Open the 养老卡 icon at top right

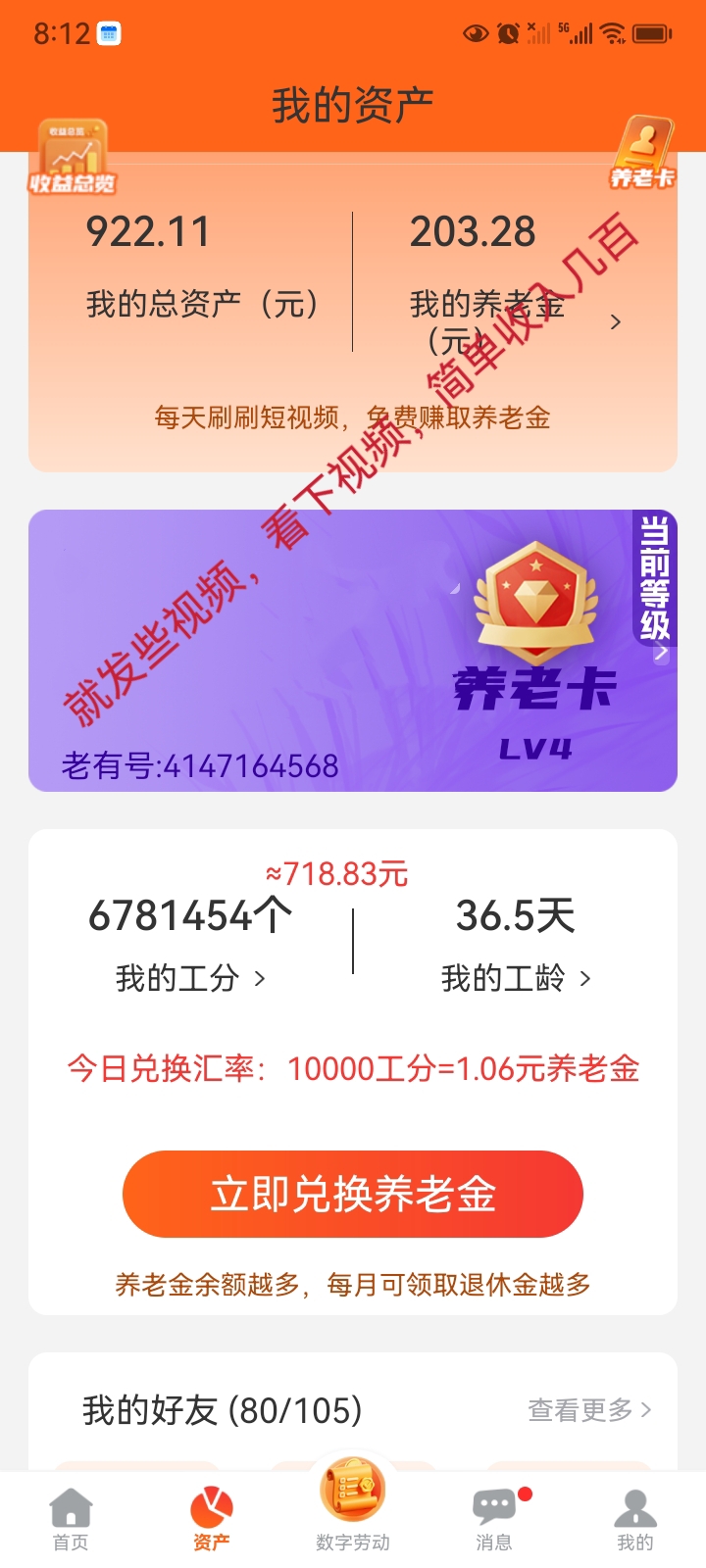point(643,154)
